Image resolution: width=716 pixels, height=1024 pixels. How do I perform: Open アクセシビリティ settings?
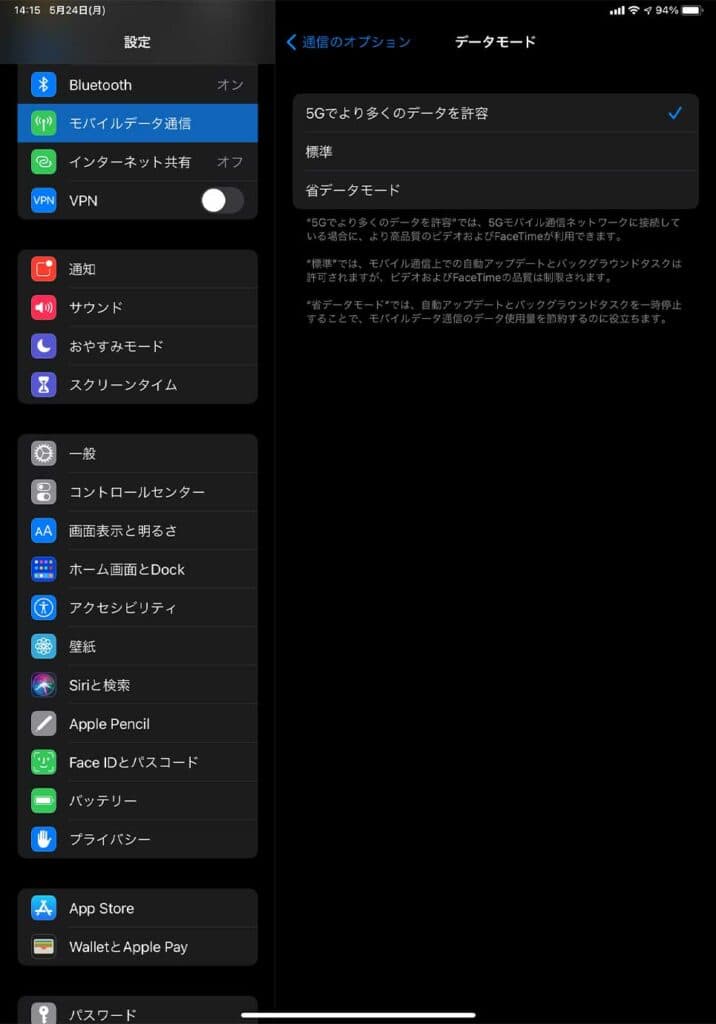coord(138,608)
